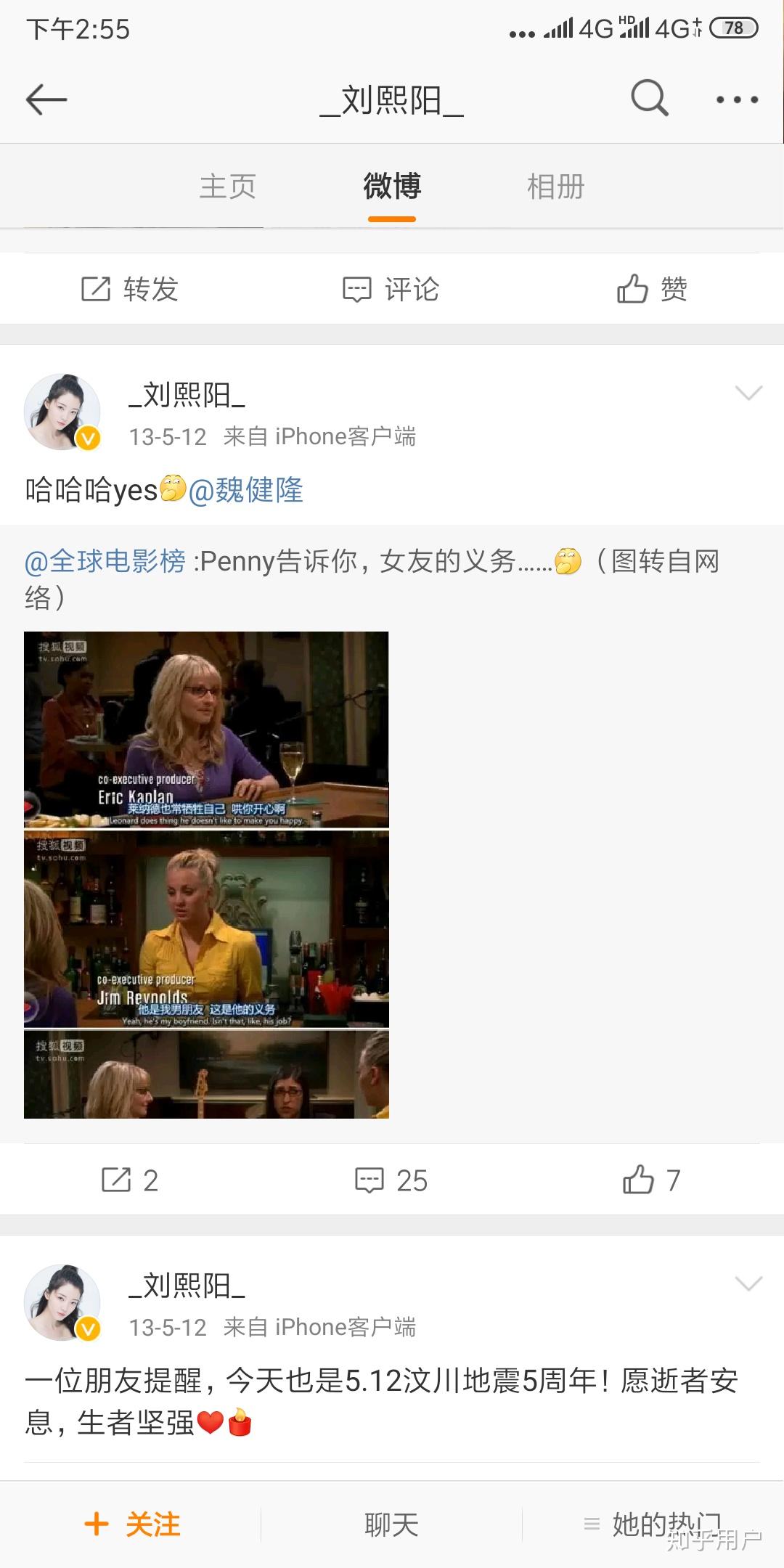Open the @全球电影榜 account link

[105, 561]
